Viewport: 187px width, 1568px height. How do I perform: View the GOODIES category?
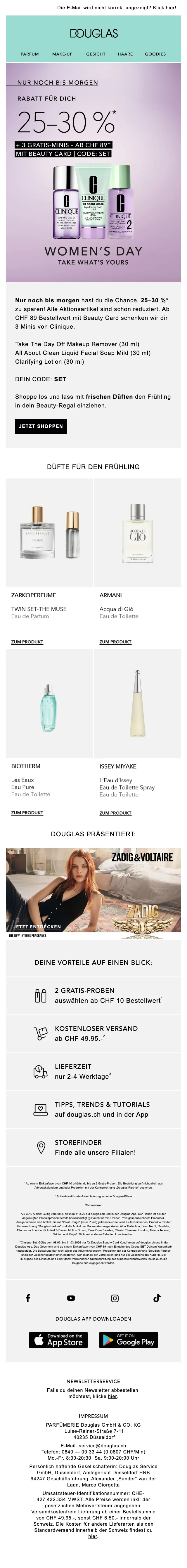tap(155, 54)
